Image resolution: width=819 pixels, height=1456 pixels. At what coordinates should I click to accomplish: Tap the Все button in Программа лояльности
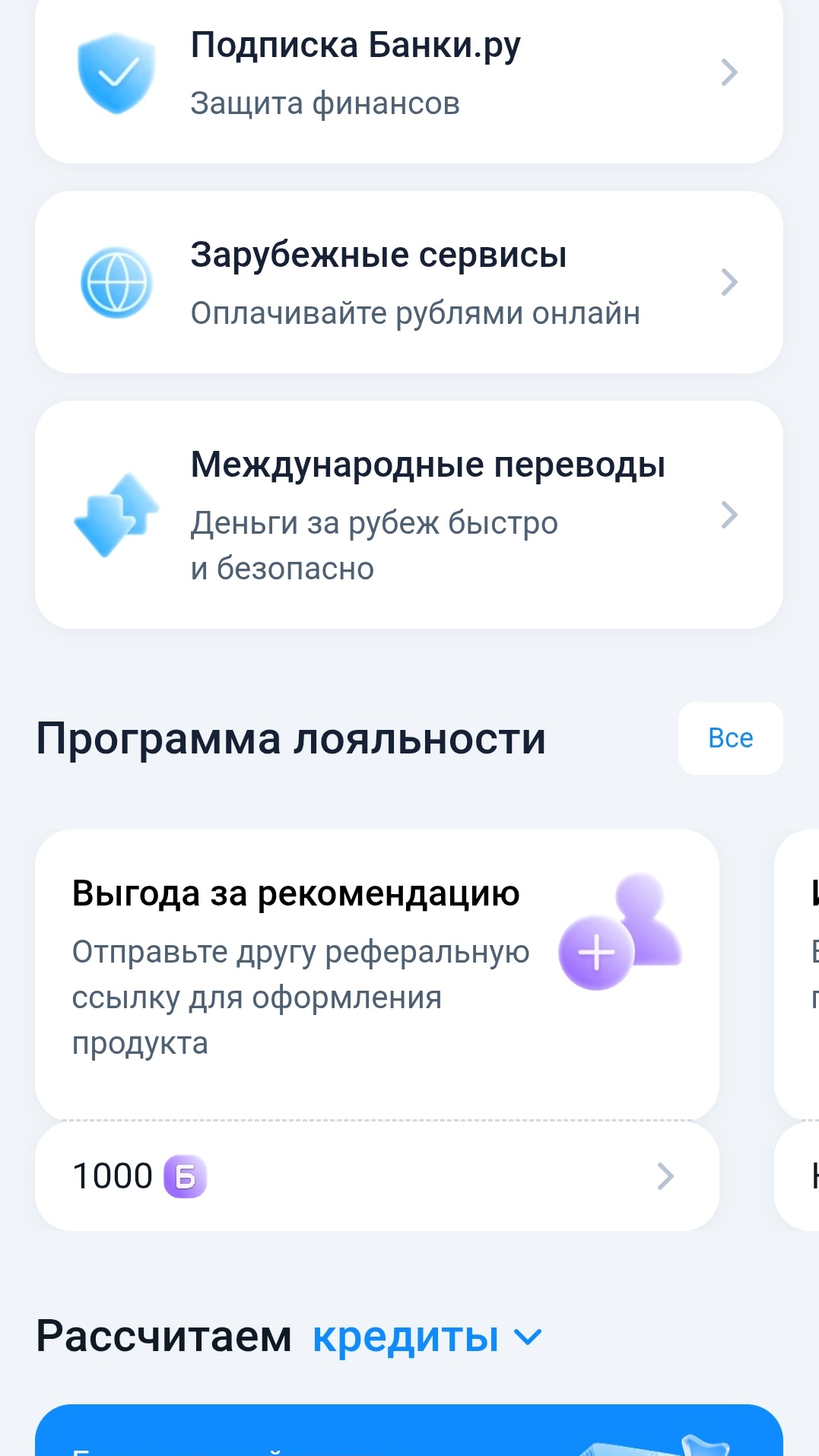[x=730, y=738]
